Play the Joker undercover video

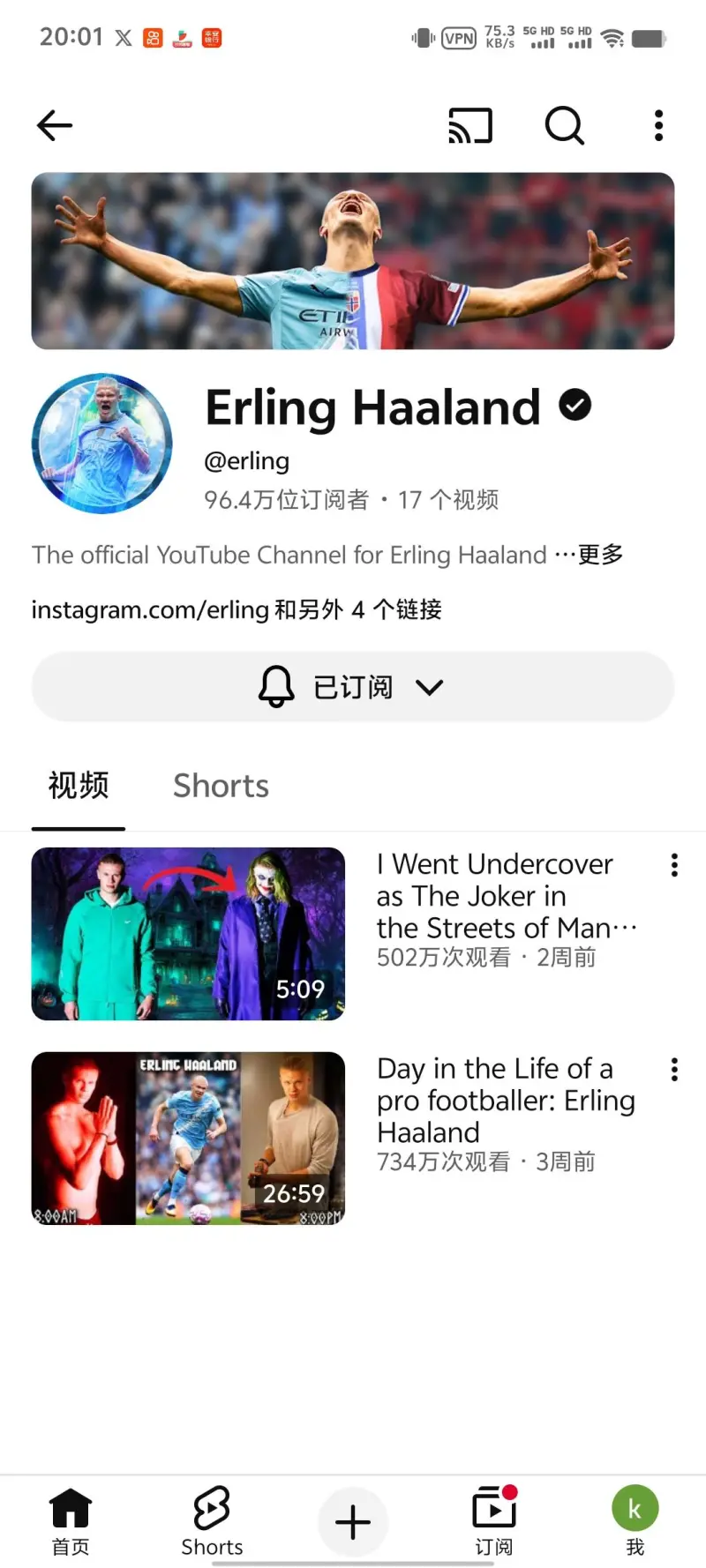pyautogui.click(x=188, y=934)
